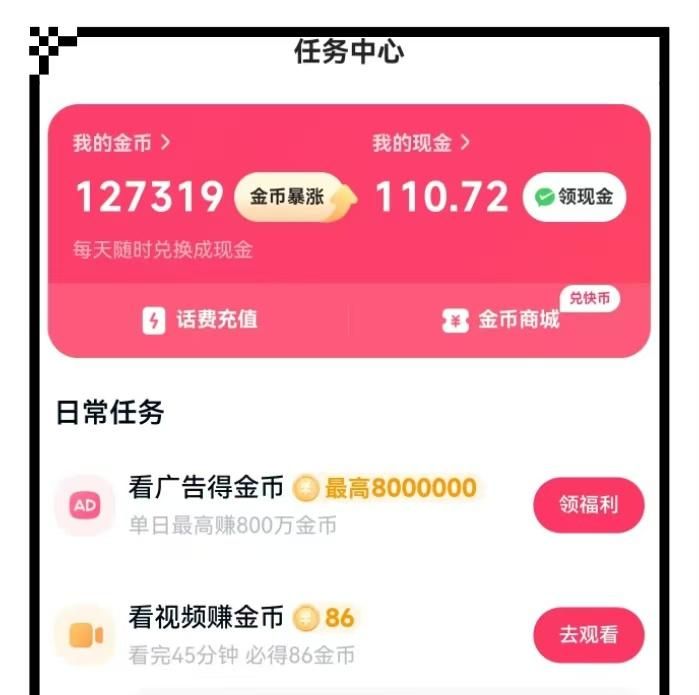
Task: Open the 我的金币 coin balance details
Action: pos(121,143)
